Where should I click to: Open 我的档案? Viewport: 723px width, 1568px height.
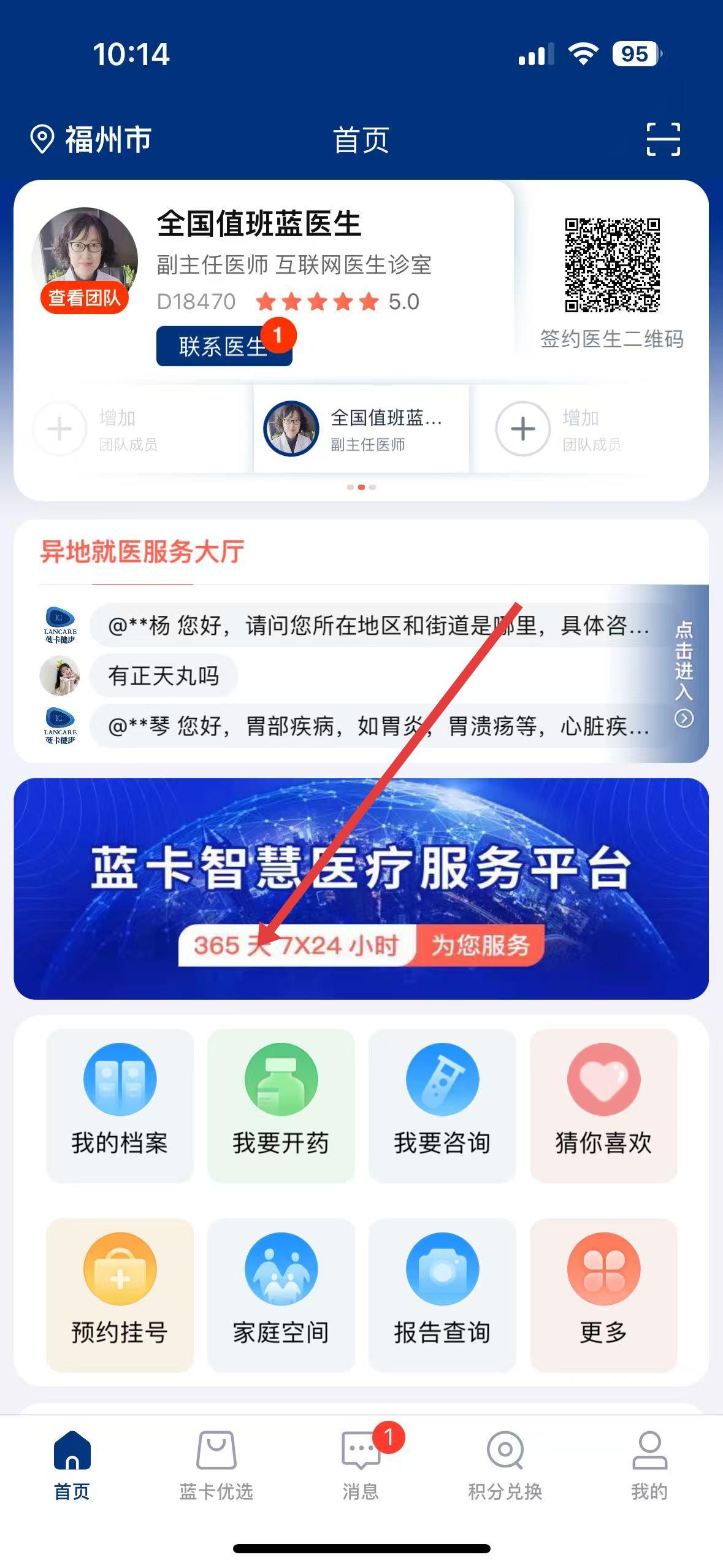coord(120,1105)
